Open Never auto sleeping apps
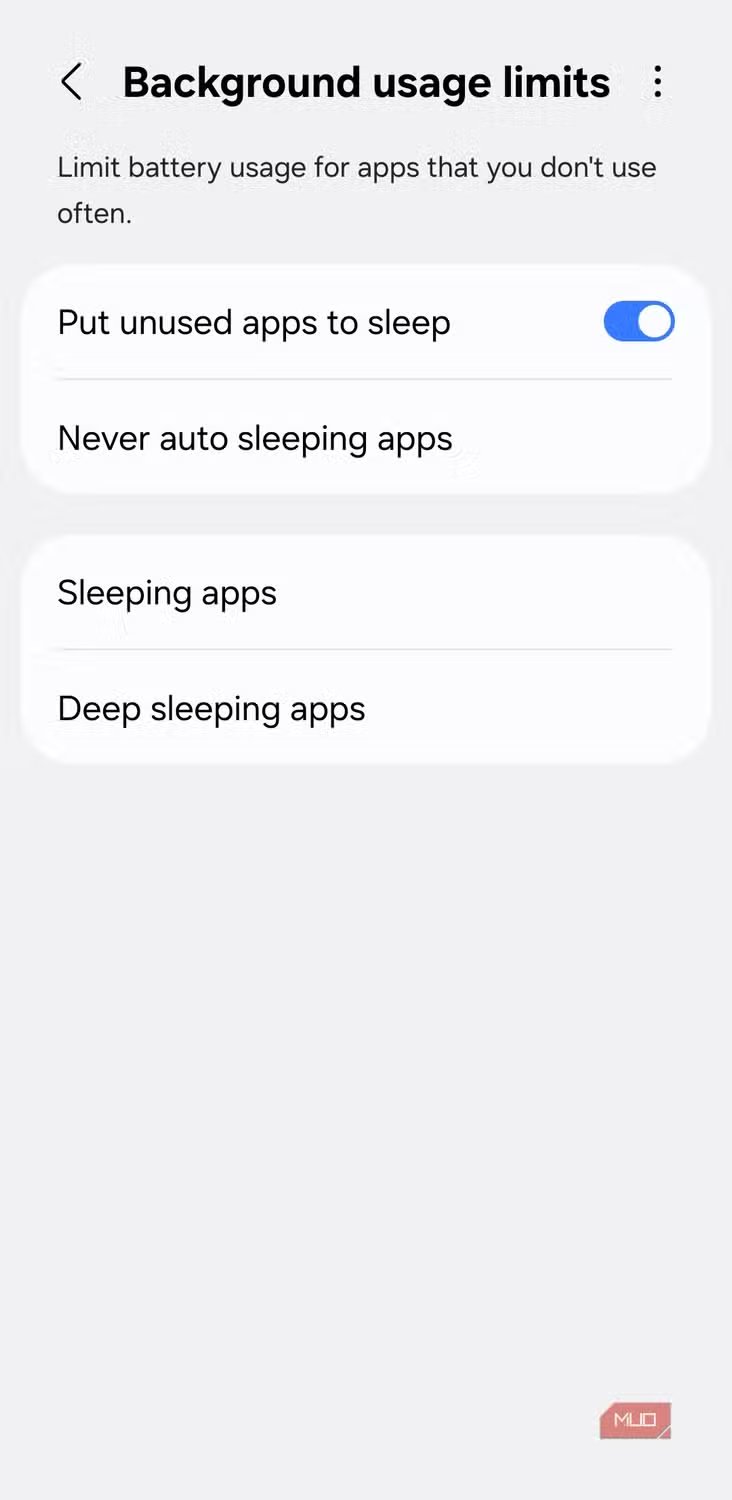This screenshot has width=732, height=1500. point(255,438)
